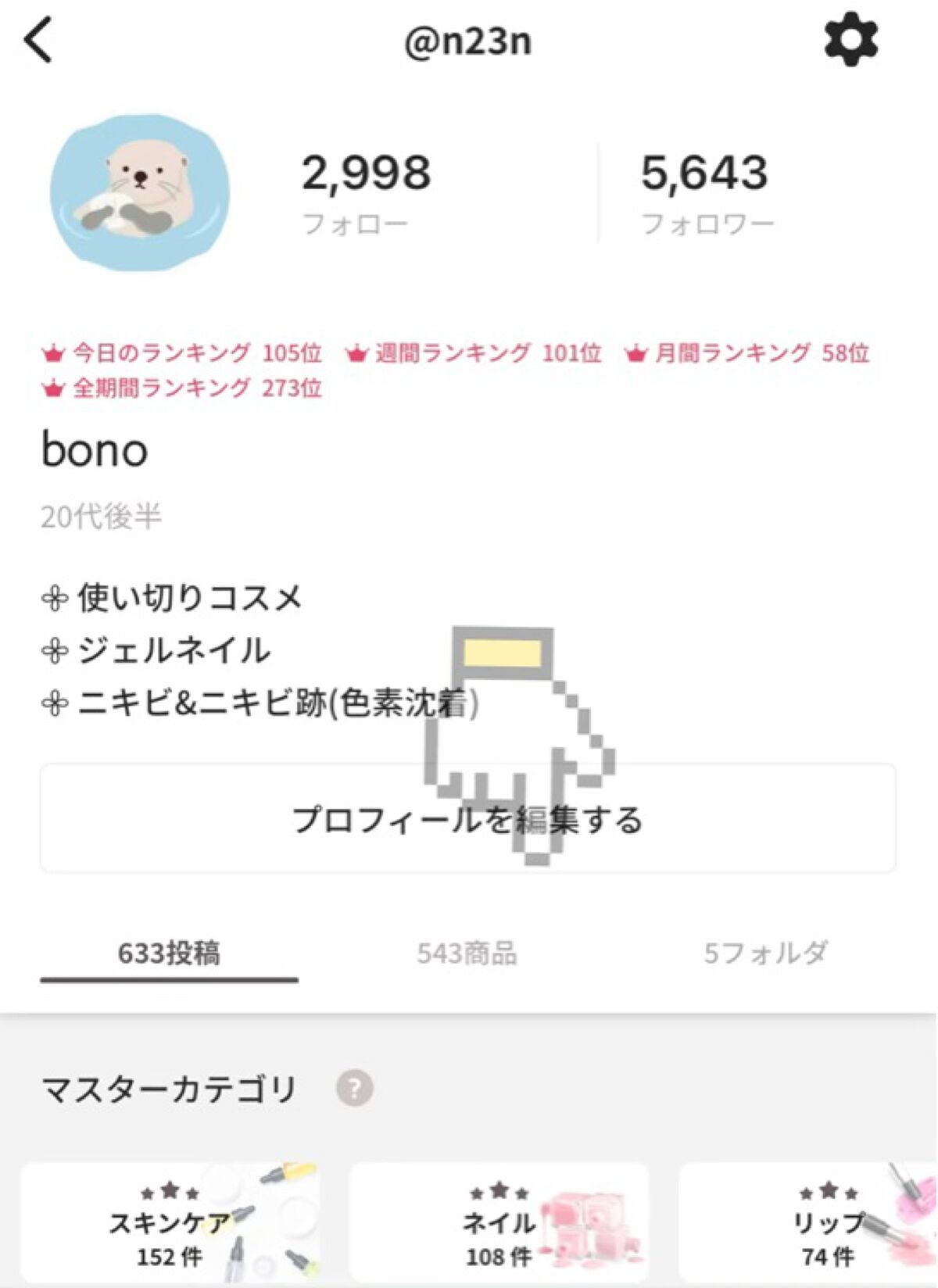Switch to the 543商品 tab
Image resolution: width=938 pixels, height=1288 pixels.
(x=467, y=953)
